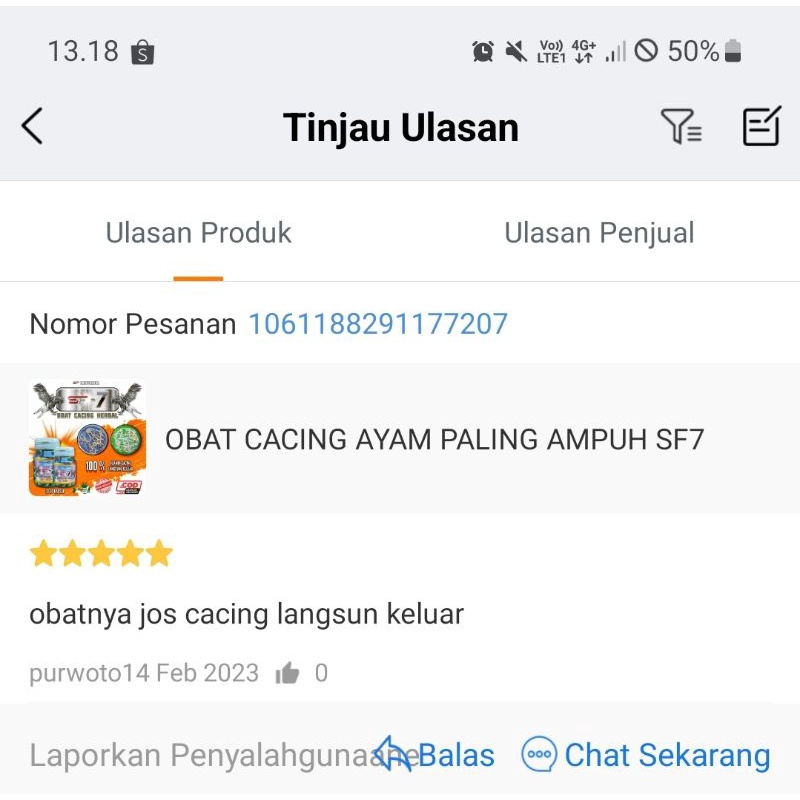Tap the edit note icon
The height and width of the screenshot is (800, 800).
tap(761, 127)
